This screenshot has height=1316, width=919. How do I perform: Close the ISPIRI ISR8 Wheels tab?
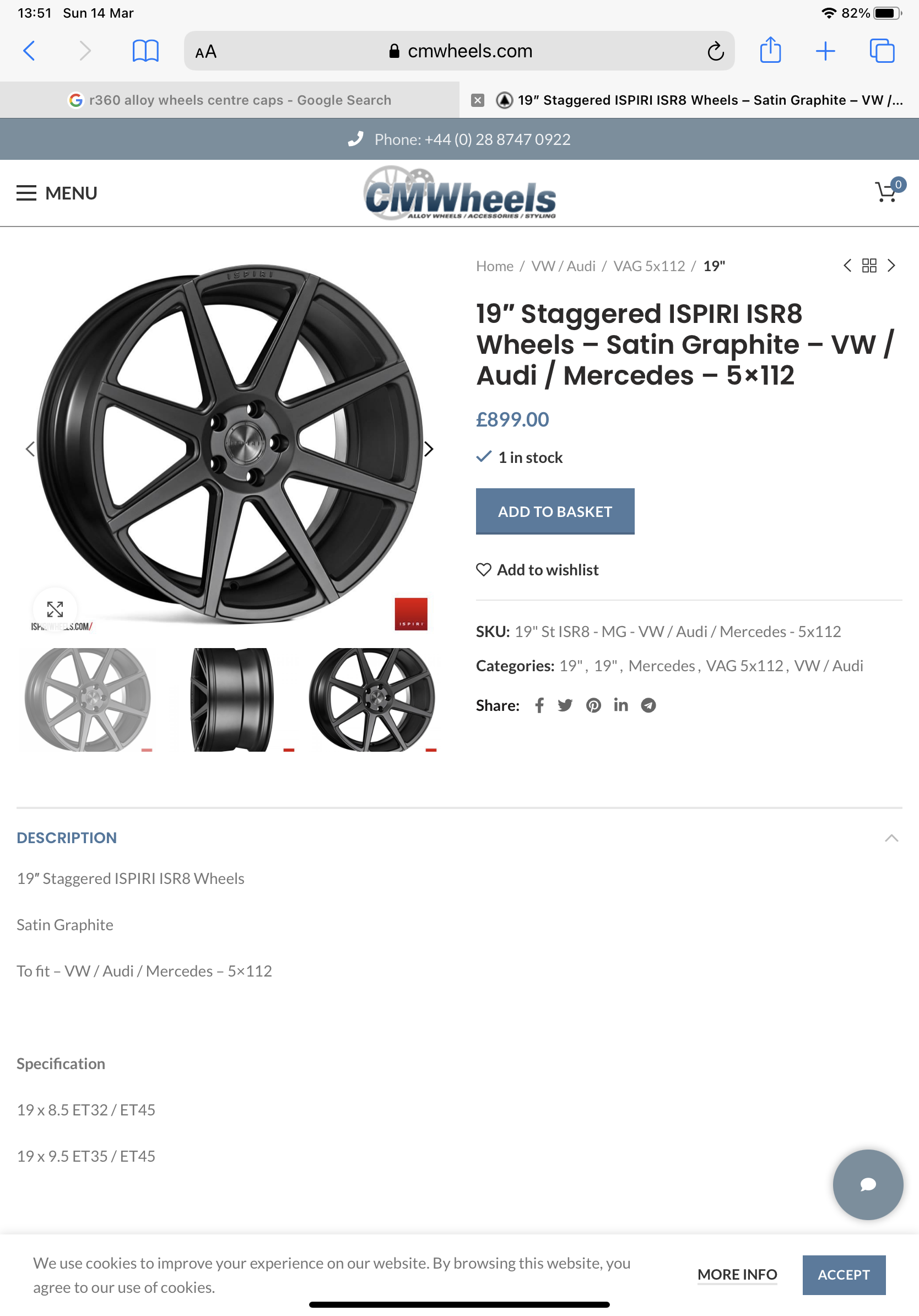click(x=477, y=100)
